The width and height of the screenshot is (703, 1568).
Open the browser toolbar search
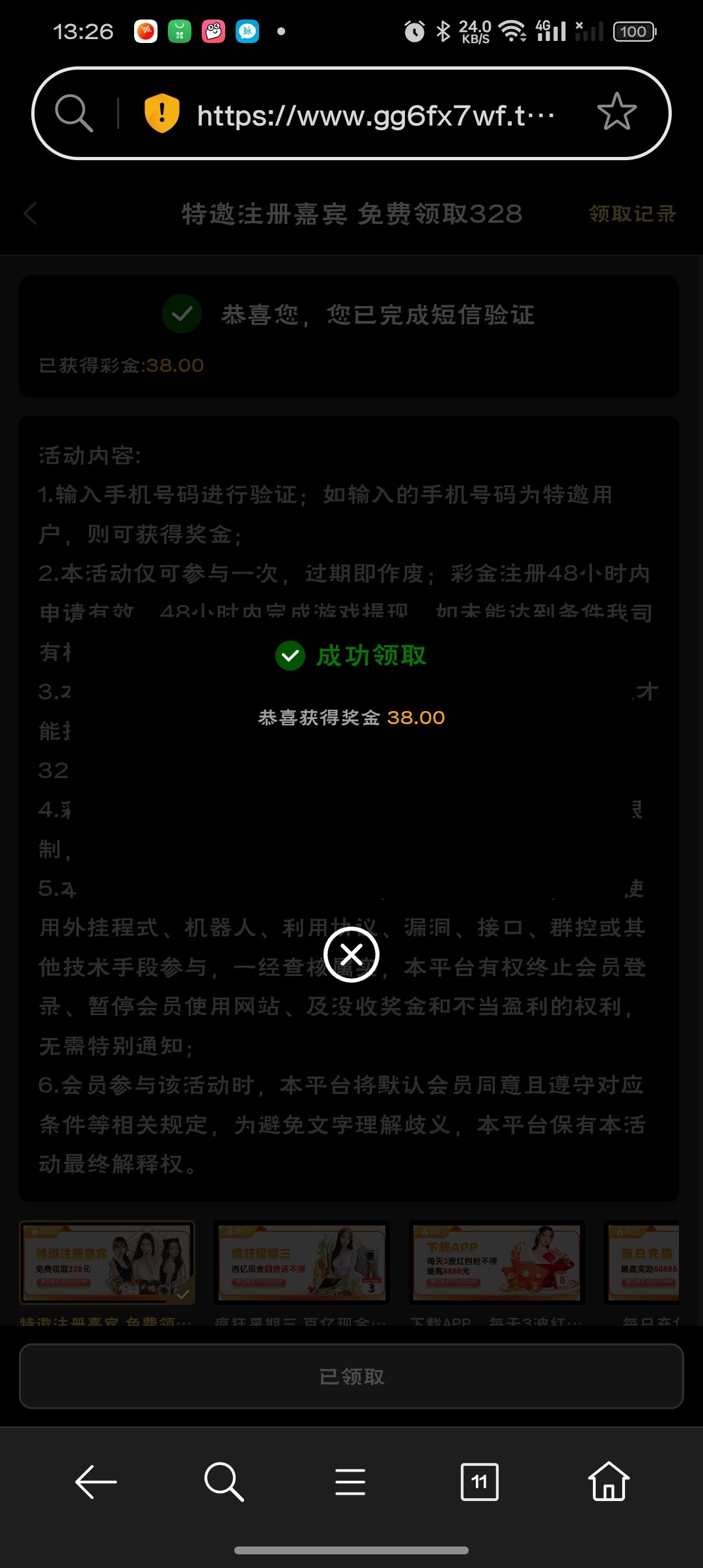[x=223, y=1482]
